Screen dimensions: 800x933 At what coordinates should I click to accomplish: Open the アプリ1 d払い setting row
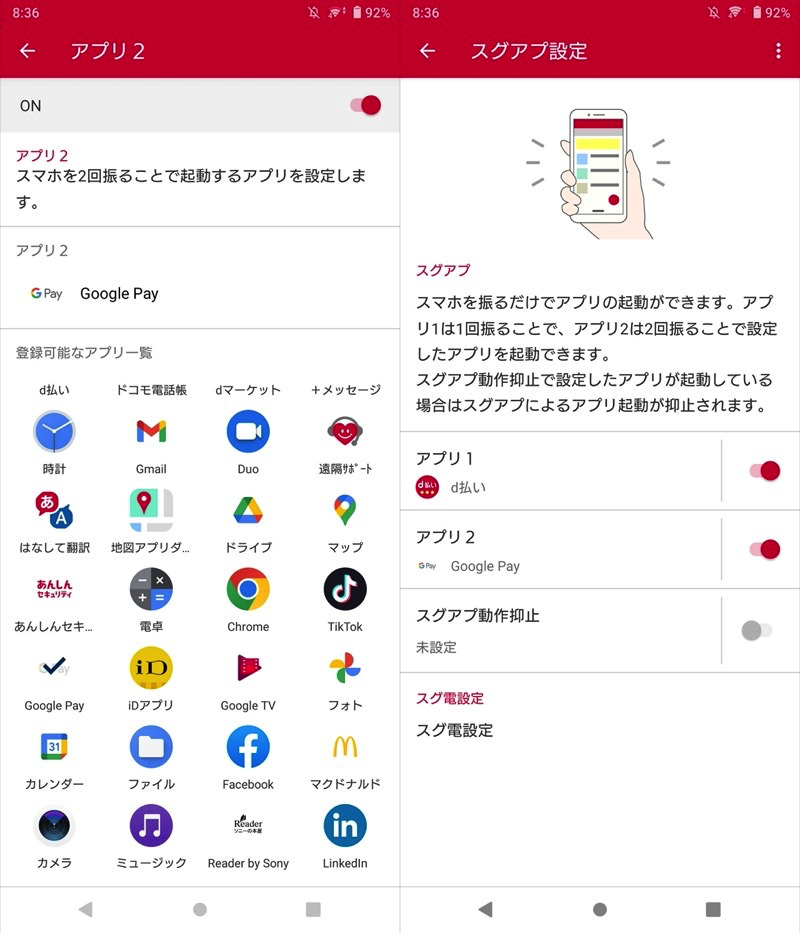(560, 471)
